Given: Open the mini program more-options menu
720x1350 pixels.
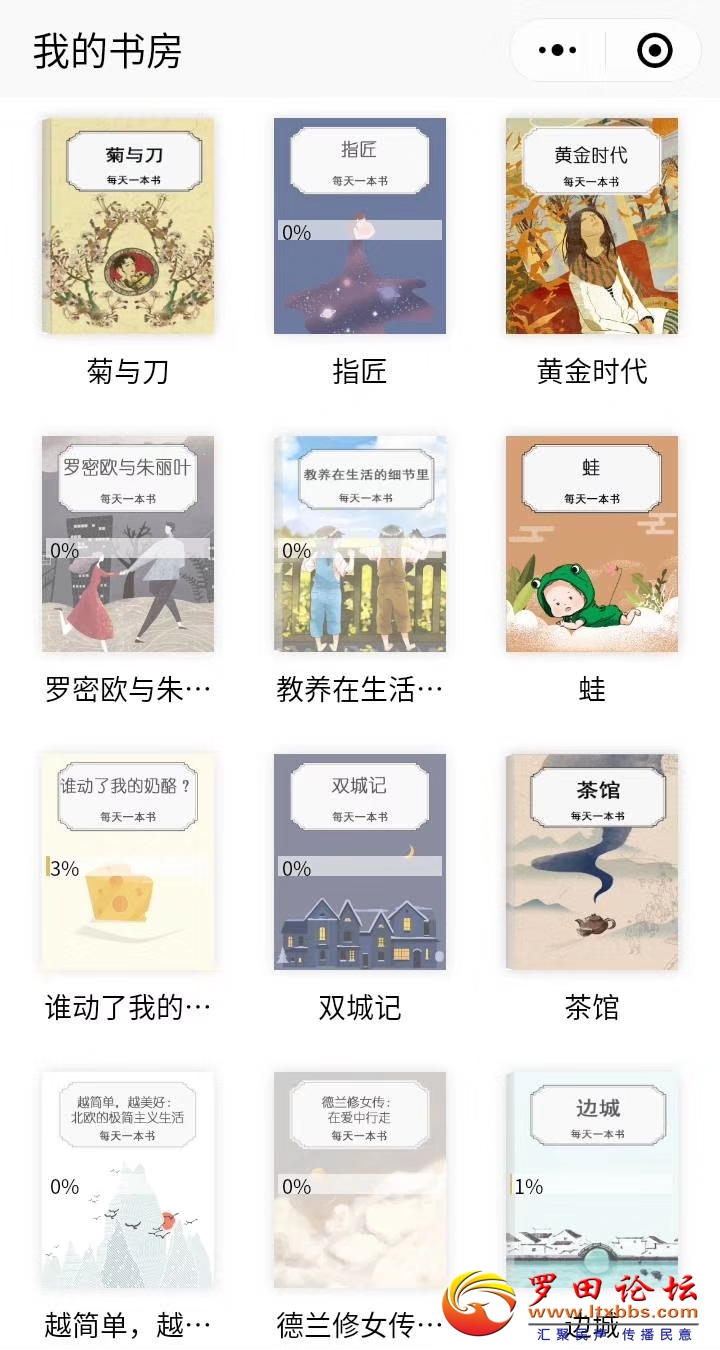Looking at the screenshot, I should (558, 50).
